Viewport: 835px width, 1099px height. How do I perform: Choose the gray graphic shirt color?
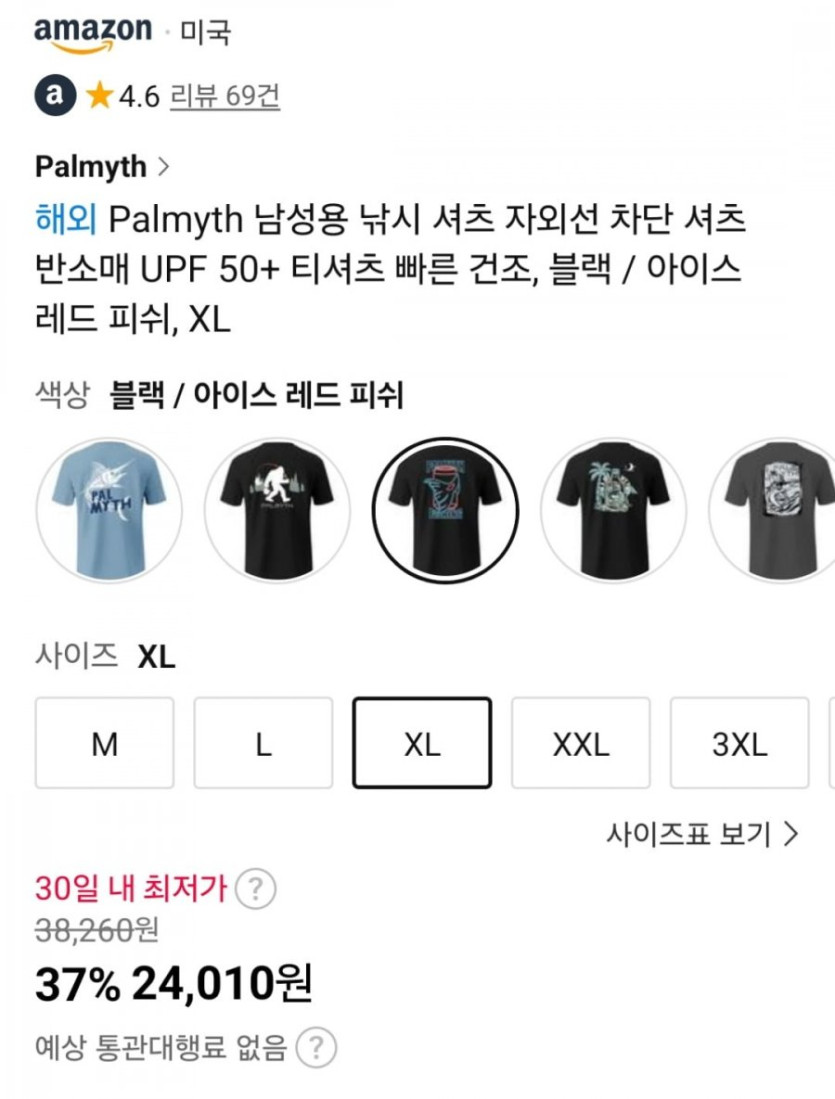pyautogui.click(x=775, y=510)
